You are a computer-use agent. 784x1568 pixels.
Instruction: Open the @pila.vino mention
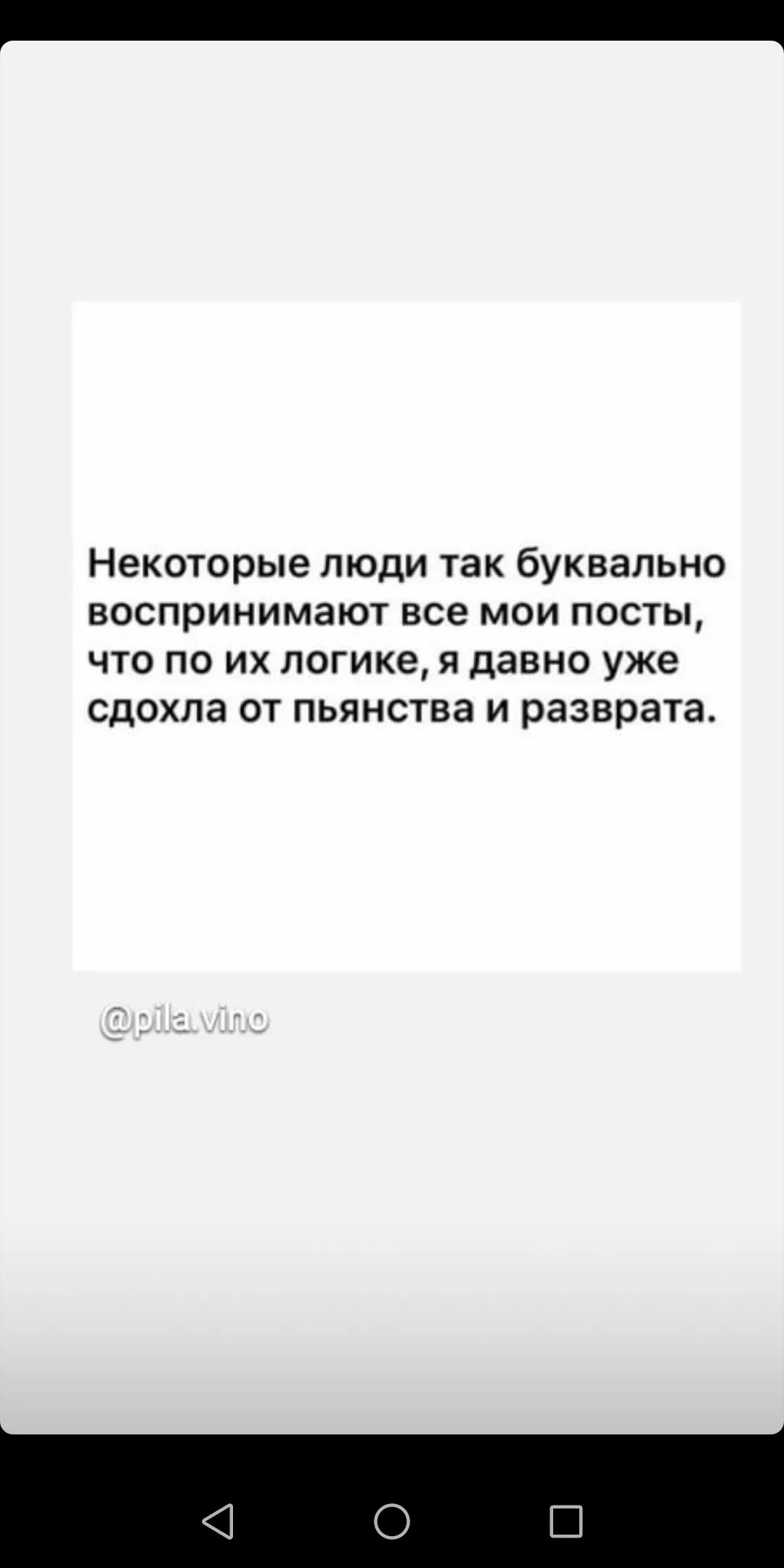point(183,1020)
